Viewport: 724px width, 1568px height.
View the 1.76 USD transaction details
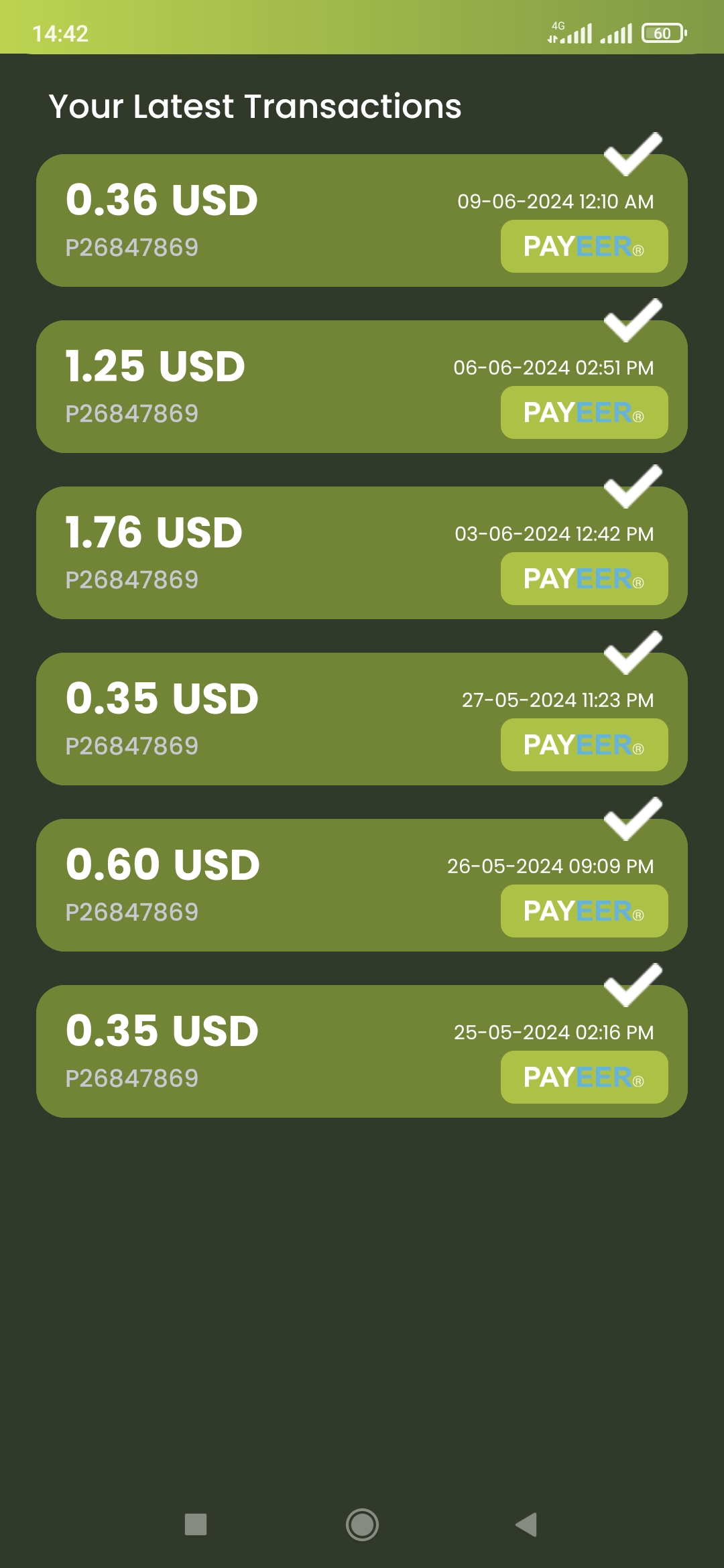click(362, 553)
